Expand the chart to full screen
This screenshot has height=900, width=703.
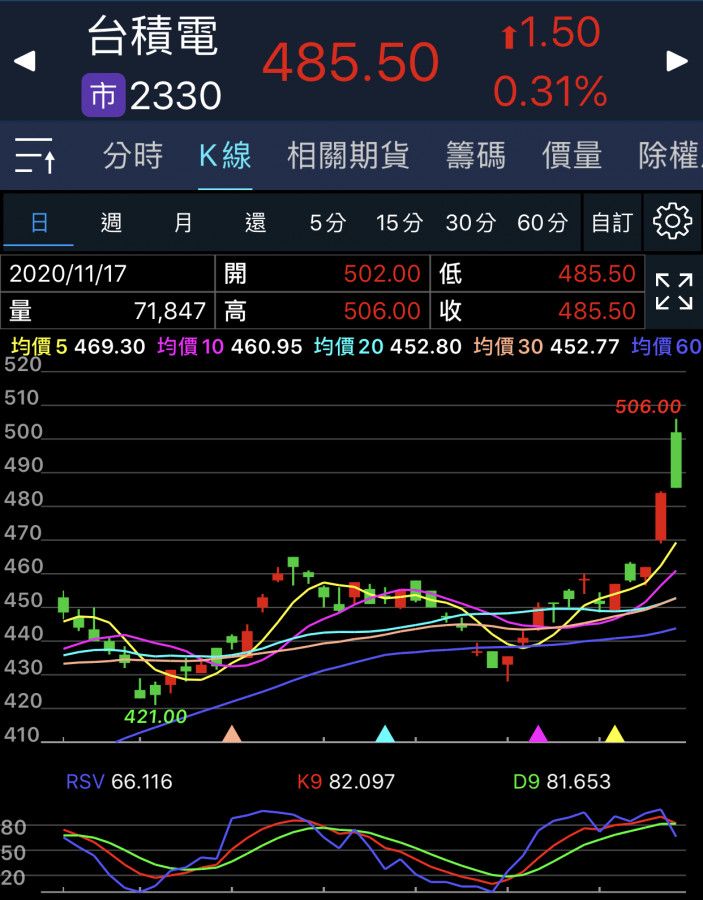point(674,292)
